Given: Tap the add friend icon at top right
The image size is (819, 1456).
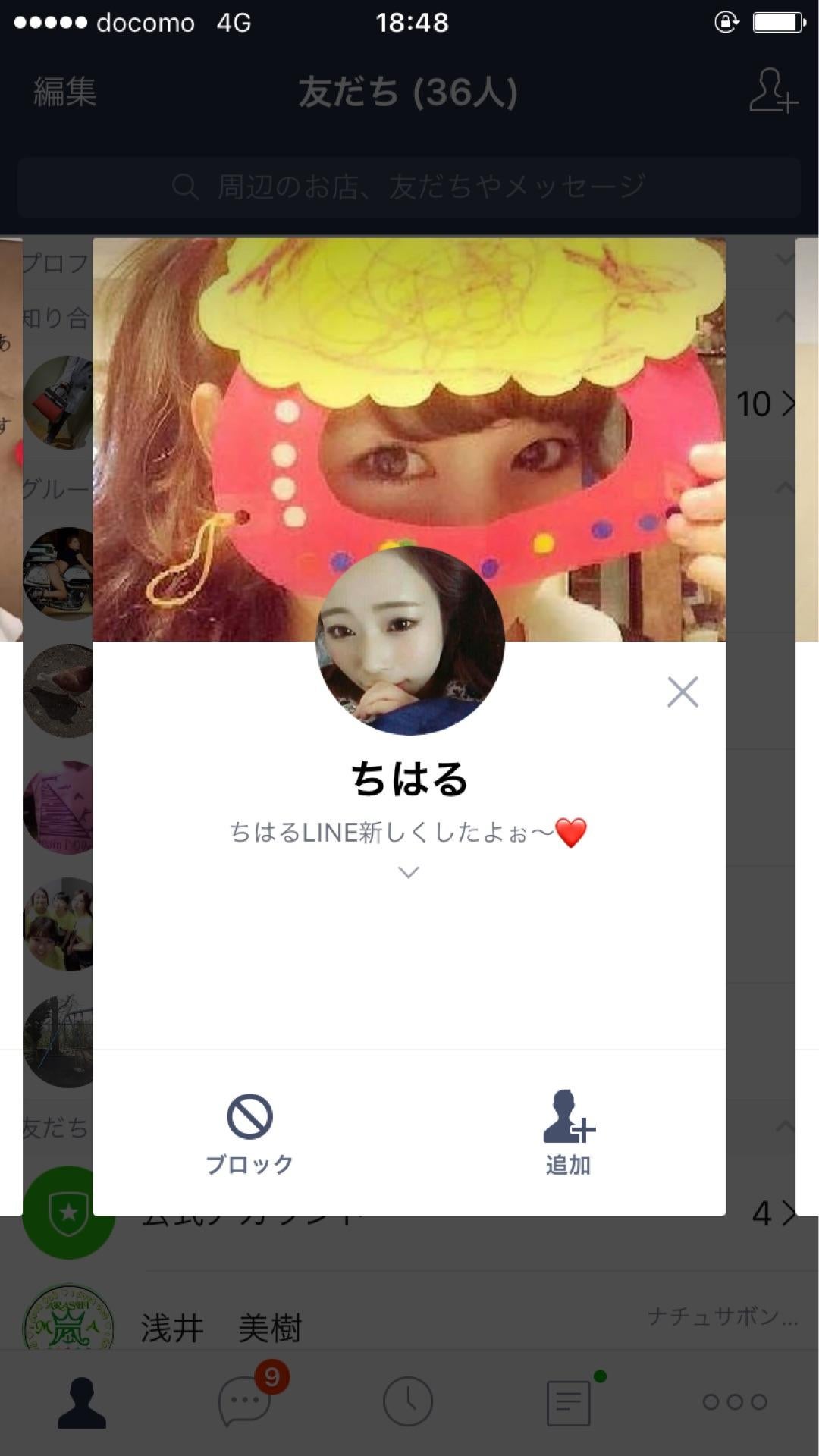Looking at the screenshot, I should click(774, 93).
